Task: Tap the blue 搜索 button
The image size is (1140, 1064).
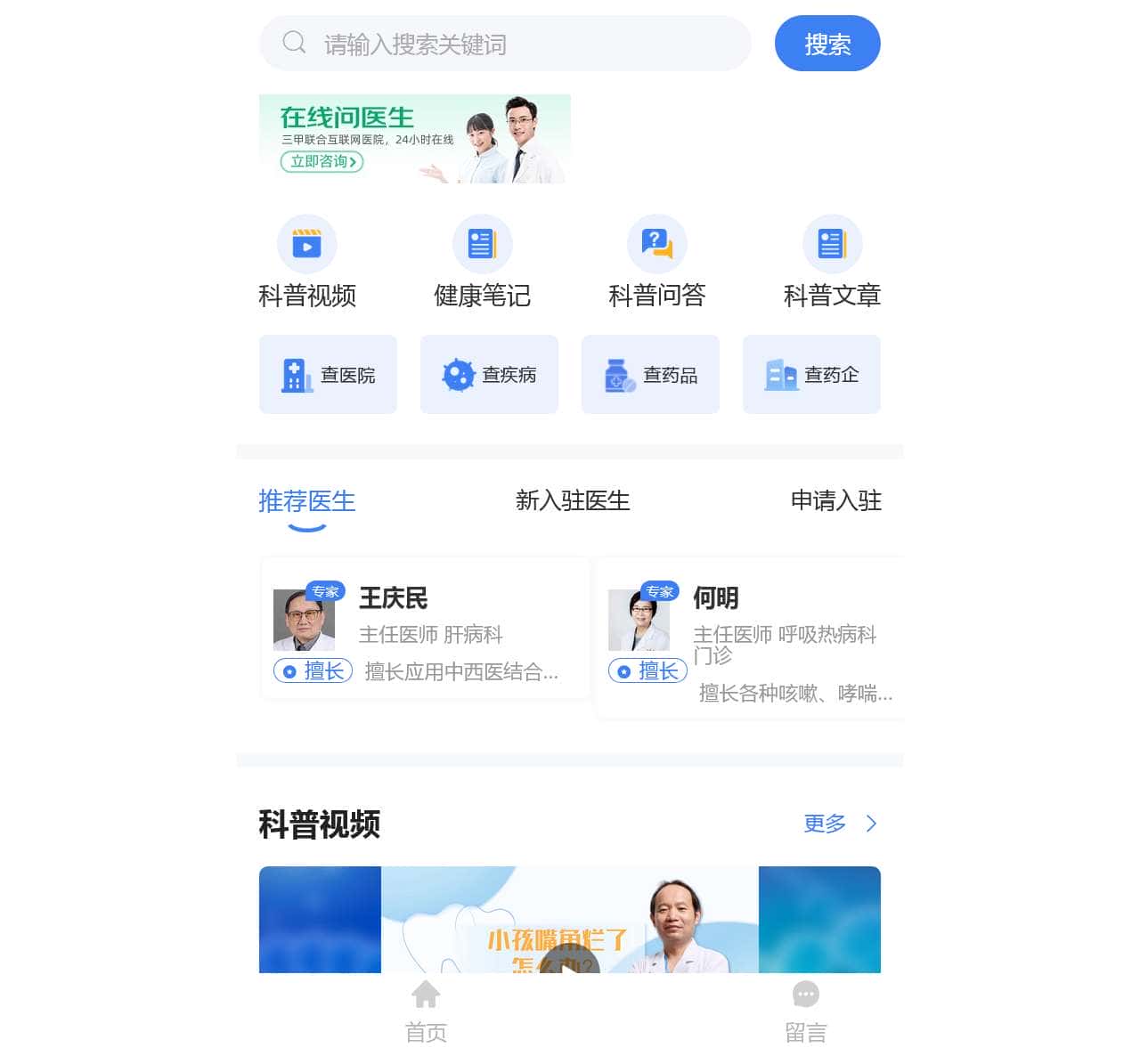Action: (x=826, y=44)
